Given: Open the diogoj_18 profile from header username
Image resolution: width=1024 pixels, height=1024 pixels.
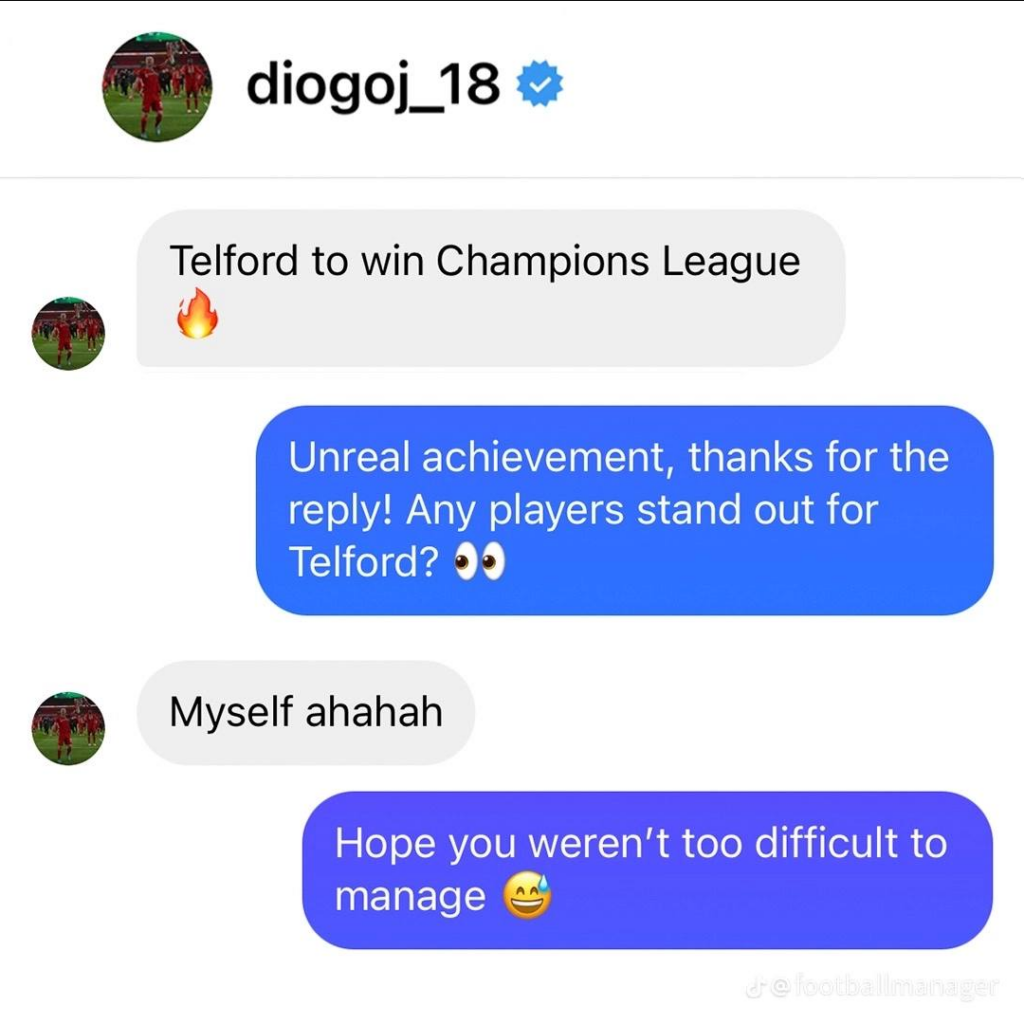Looking at the screenshot, I should click(x=373, y=85).
